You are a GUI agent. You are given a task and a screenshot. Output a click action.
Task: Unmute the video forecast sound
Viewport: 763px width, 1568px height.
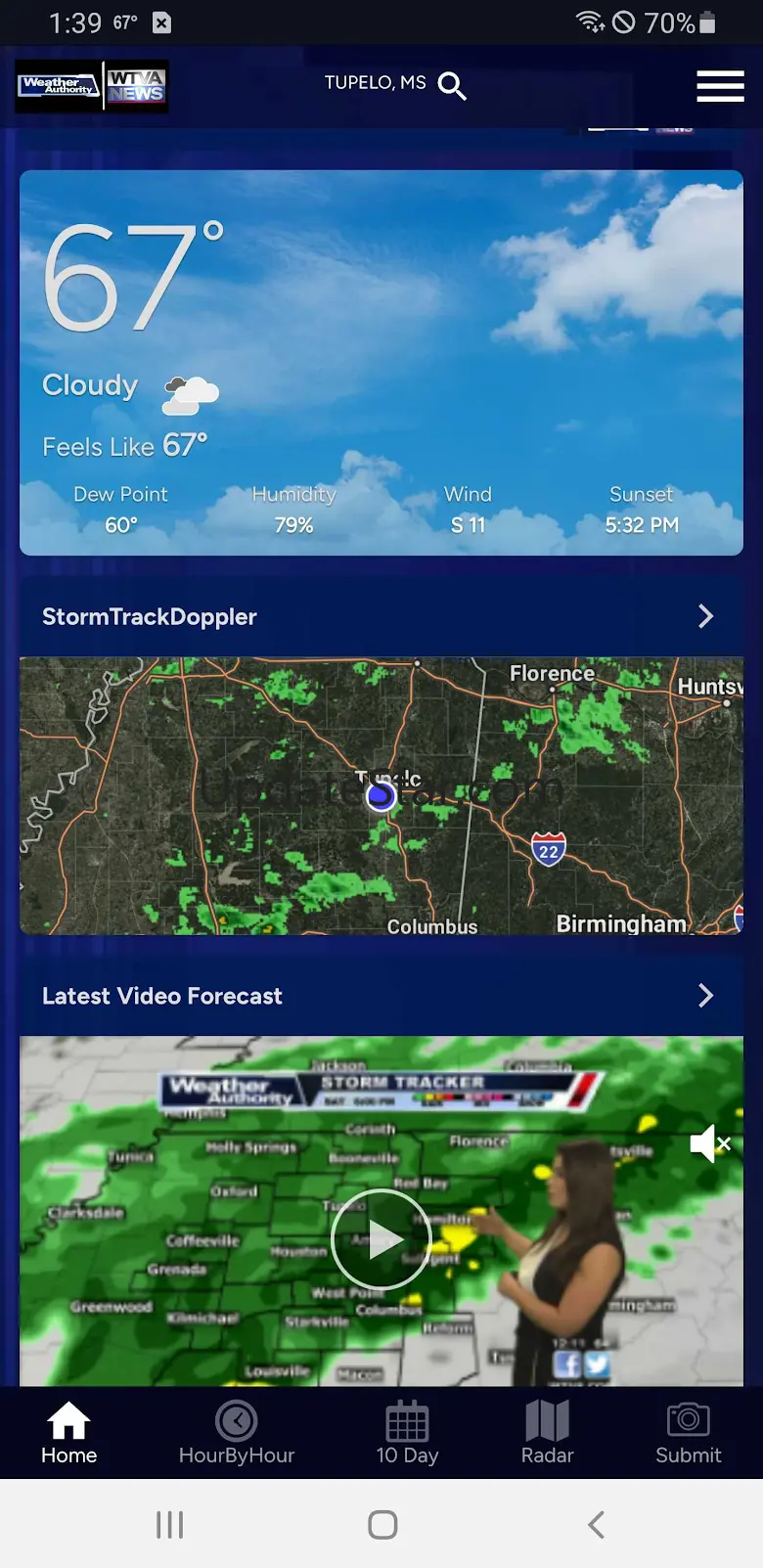(x=710, y=1142)
